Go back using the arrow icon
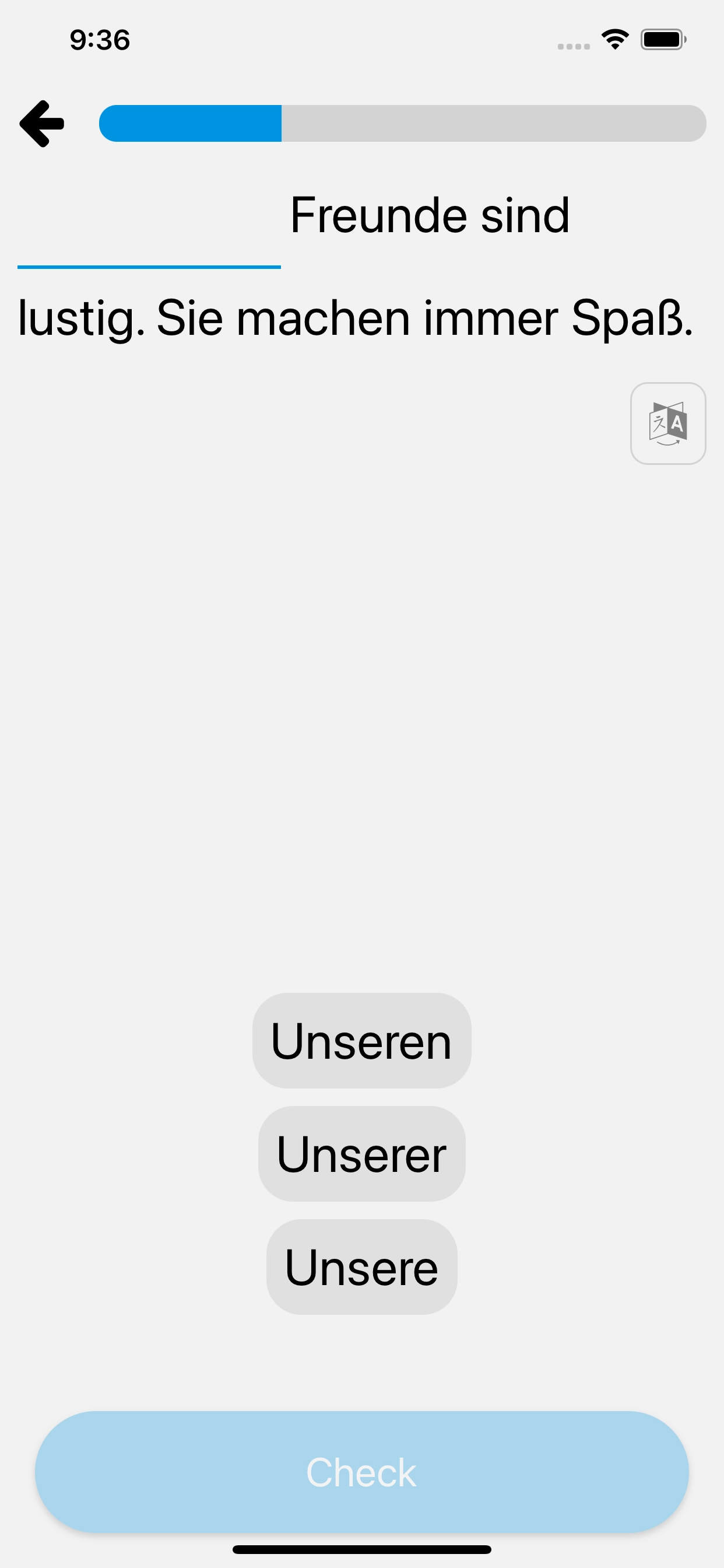 (41, 124)
